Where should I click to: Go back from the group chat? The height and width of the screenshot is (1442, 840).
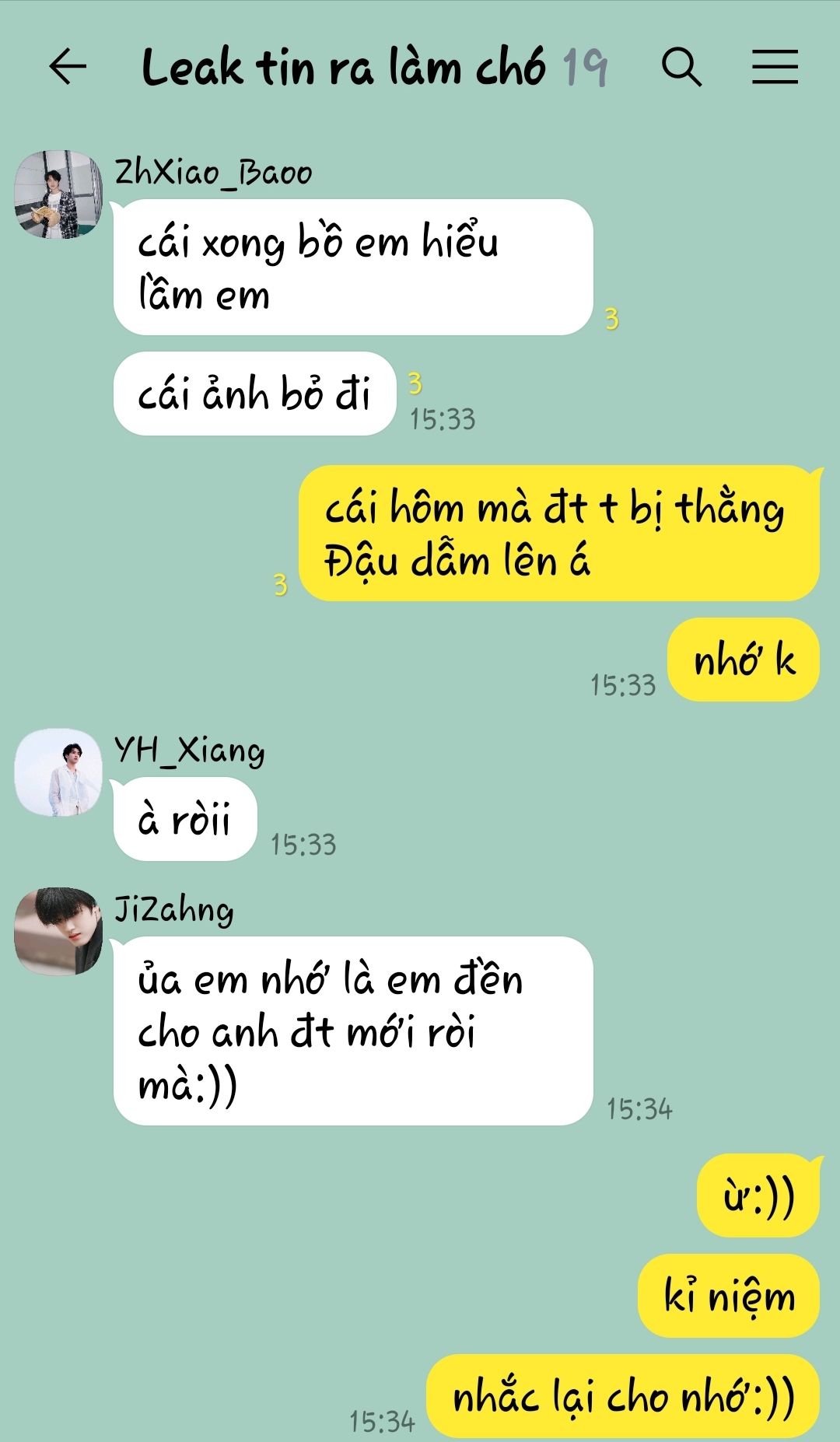pos(68,67)
